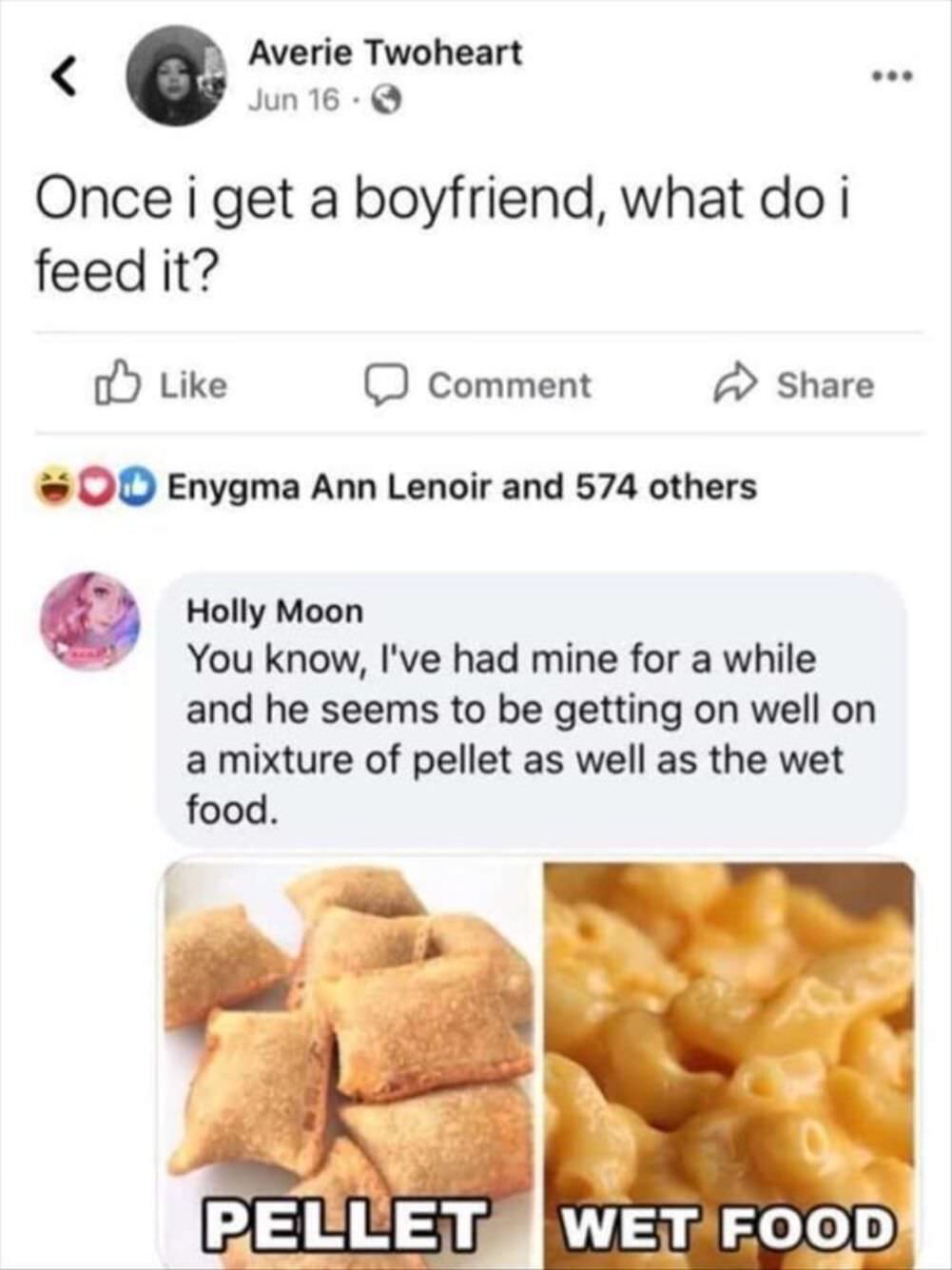Click Averie Twoheart's profile picture

pos(175,80)
